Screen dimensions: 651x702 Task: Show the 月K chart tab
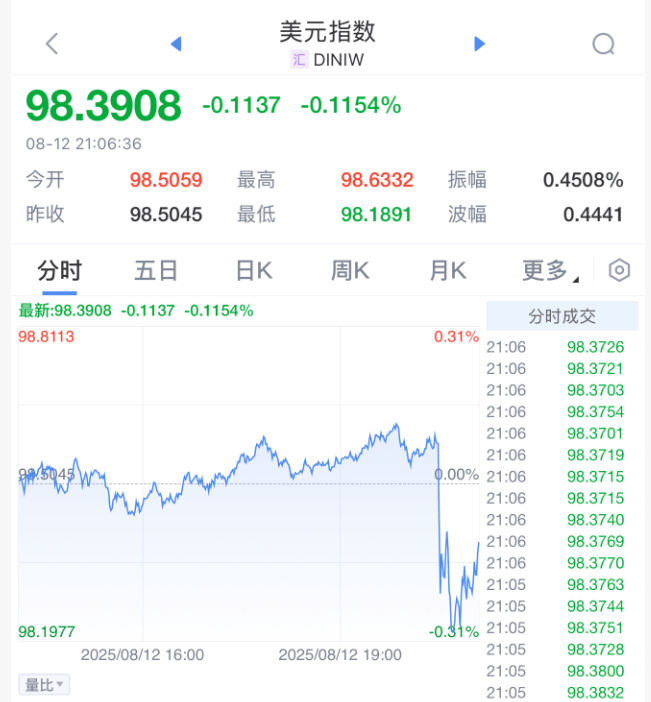448,270
